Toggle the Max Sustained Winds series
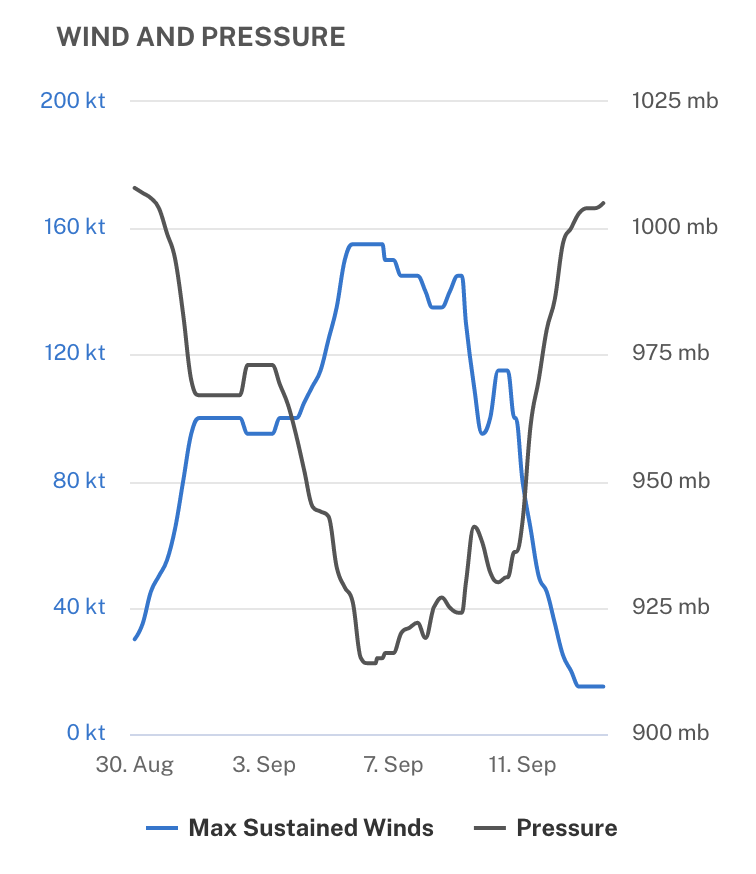756x874 pixels. (289, 828)
